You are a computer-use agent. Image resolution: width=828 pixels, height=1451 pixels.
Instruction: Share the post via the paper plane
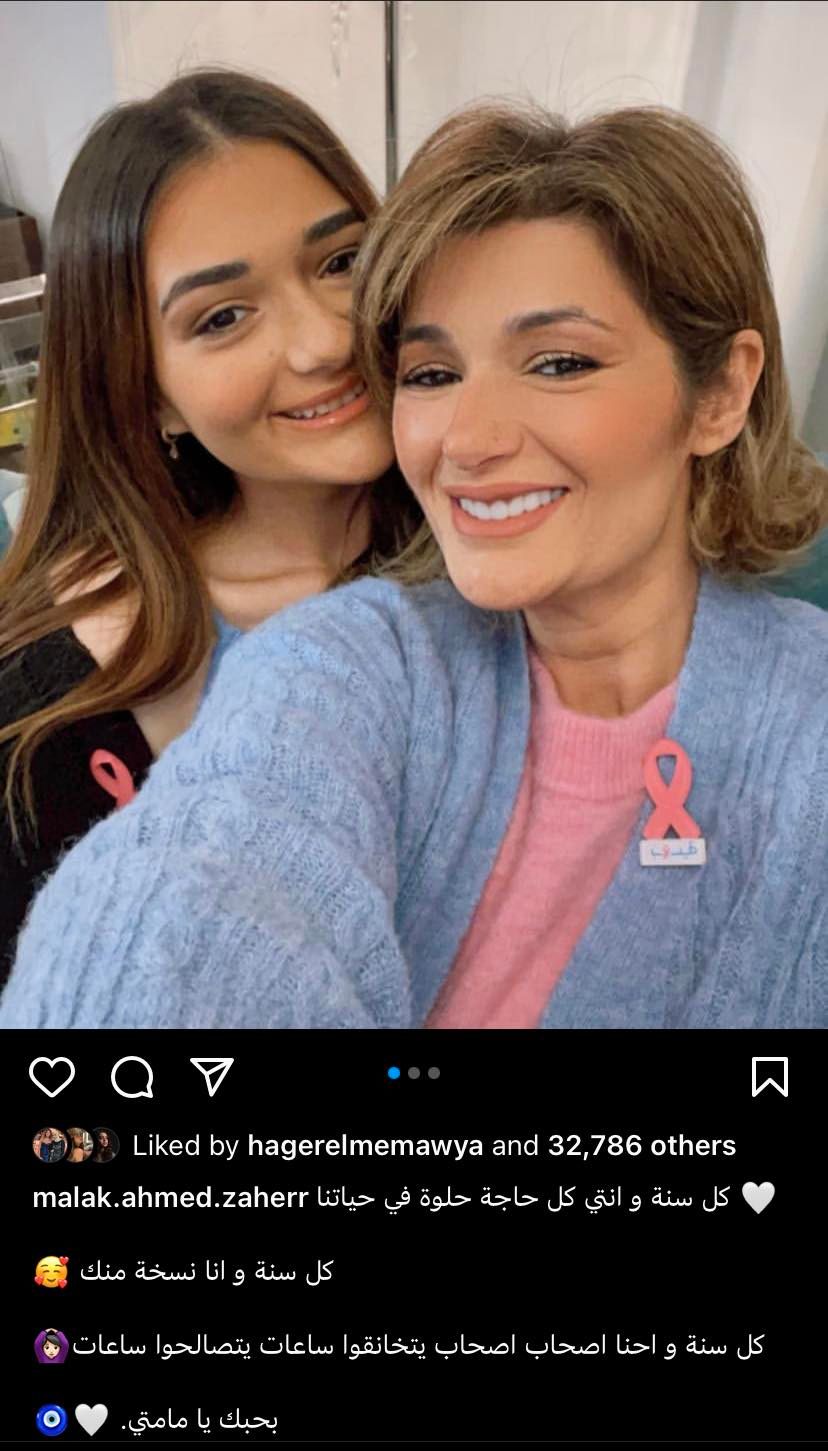(x=211, y=1077)
